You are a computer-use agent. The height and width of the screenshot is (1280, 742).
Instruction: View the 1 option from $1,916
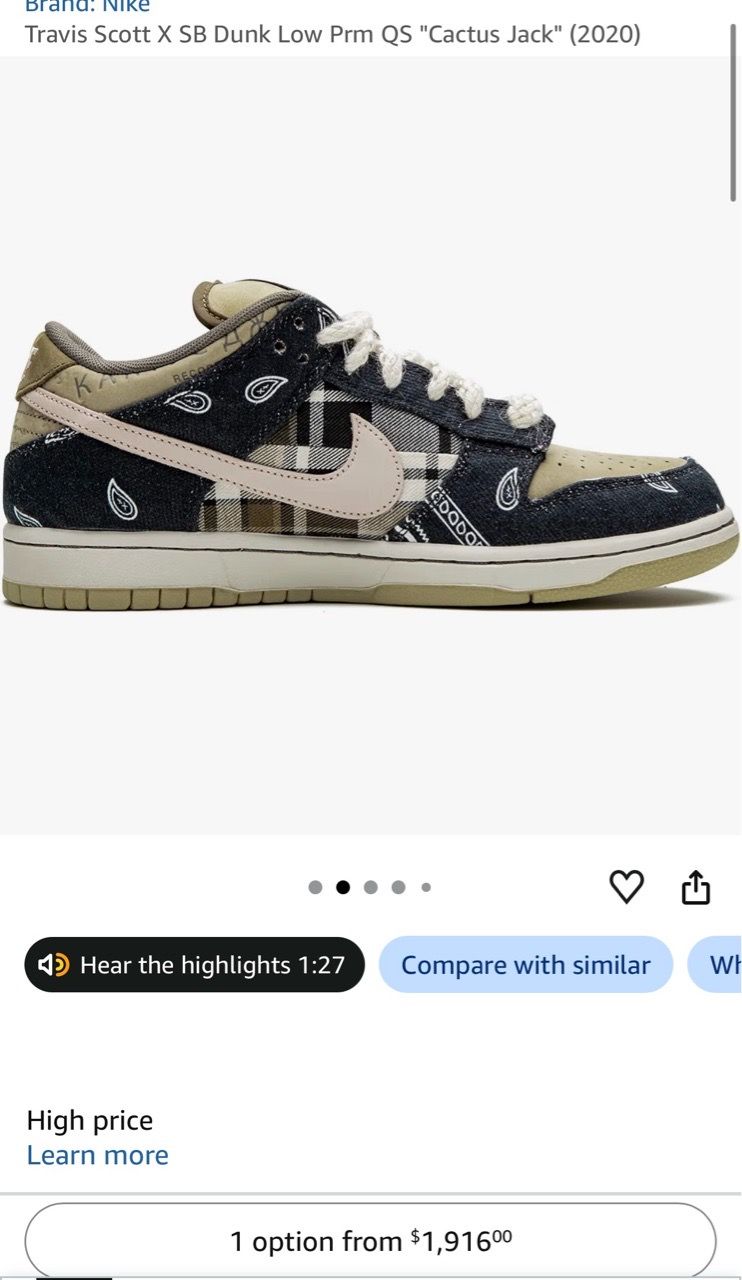click(x=371, y=1241)
